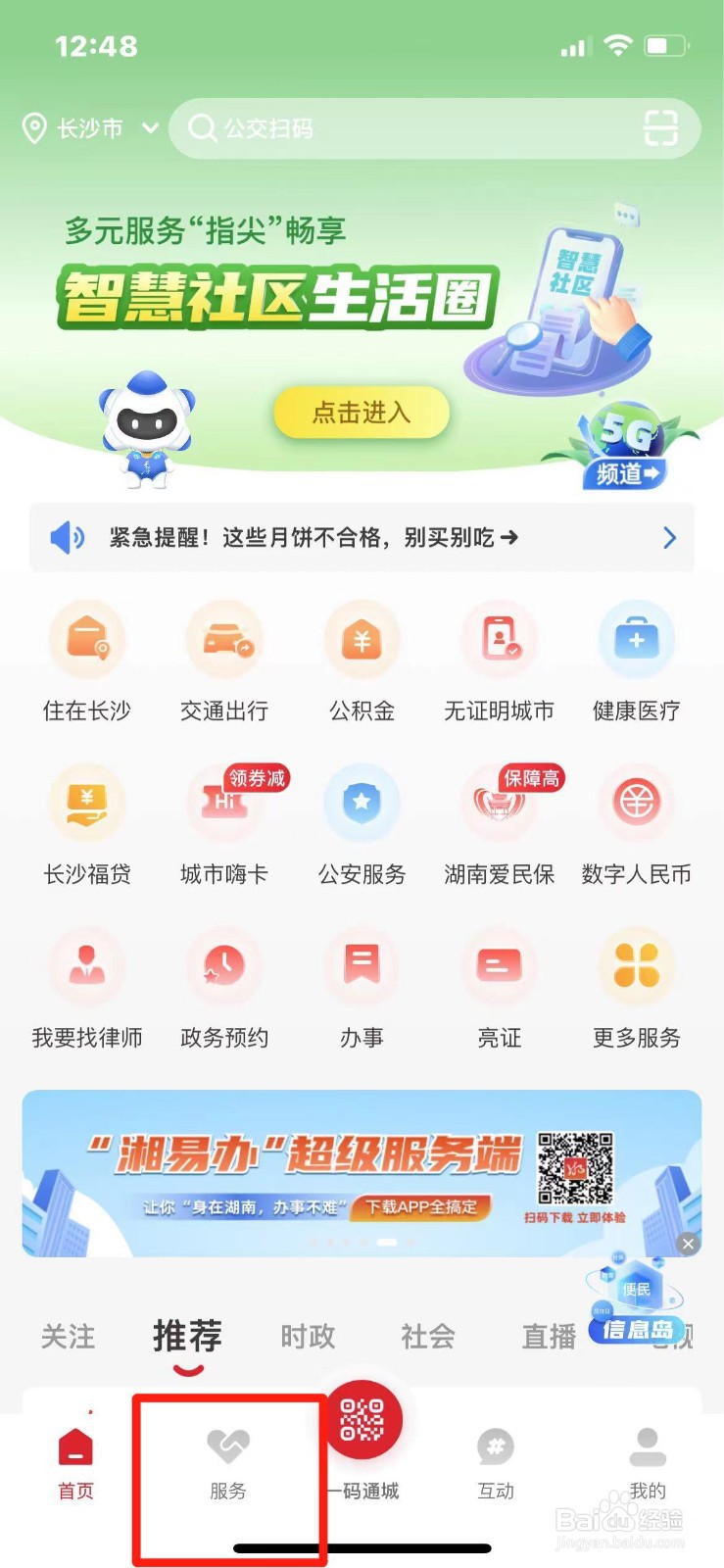Viewport: 724px width, 1568px height.
Task: Open the 政务预约 appointment service icon
Action: pos(224,988)
